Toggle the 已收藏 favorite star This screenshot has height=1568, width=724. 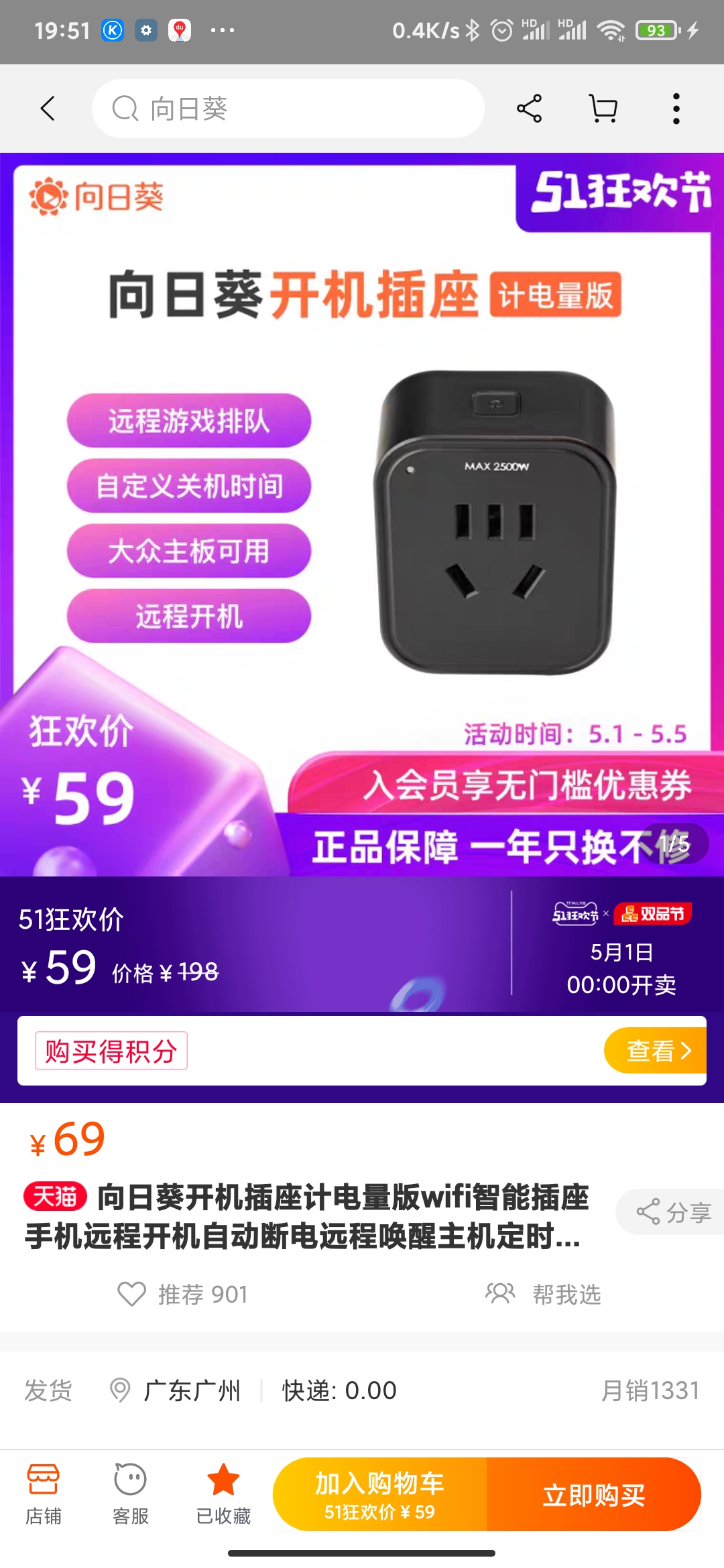pos(223,1494)
